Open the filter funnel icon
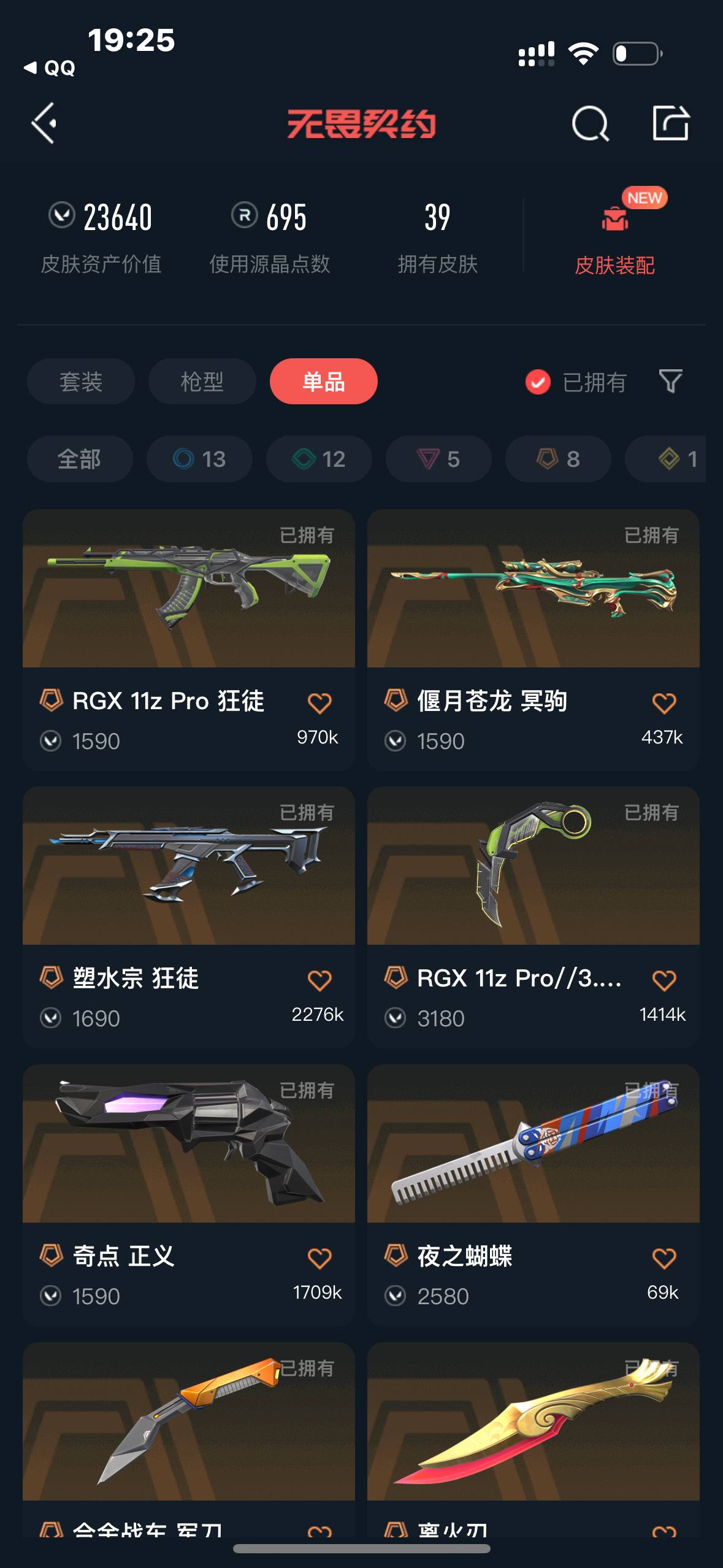The width and height of the screenshot is (723, 1568). point(670,381)
